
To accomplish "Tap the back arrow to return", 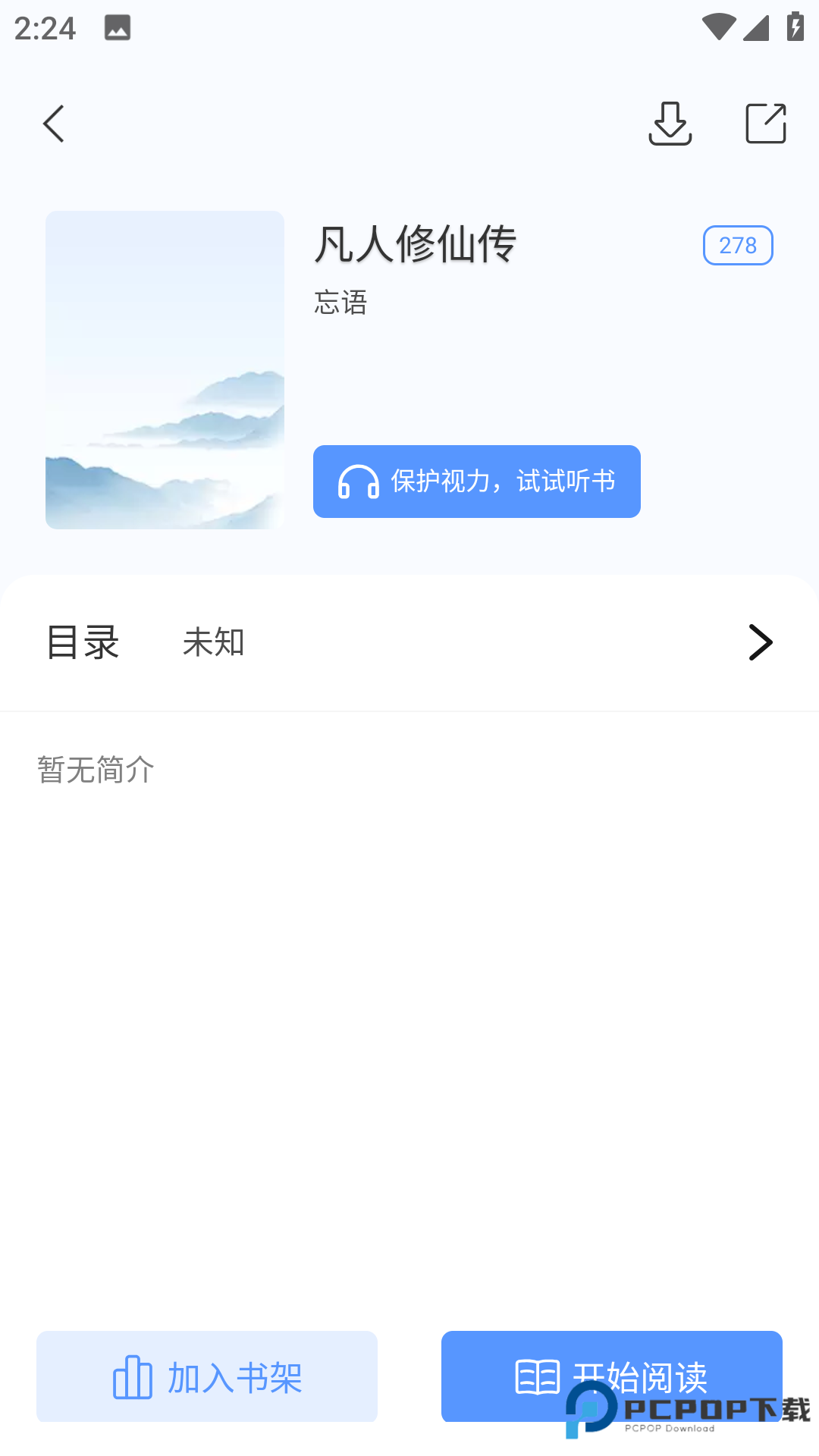I will (53, 124).
